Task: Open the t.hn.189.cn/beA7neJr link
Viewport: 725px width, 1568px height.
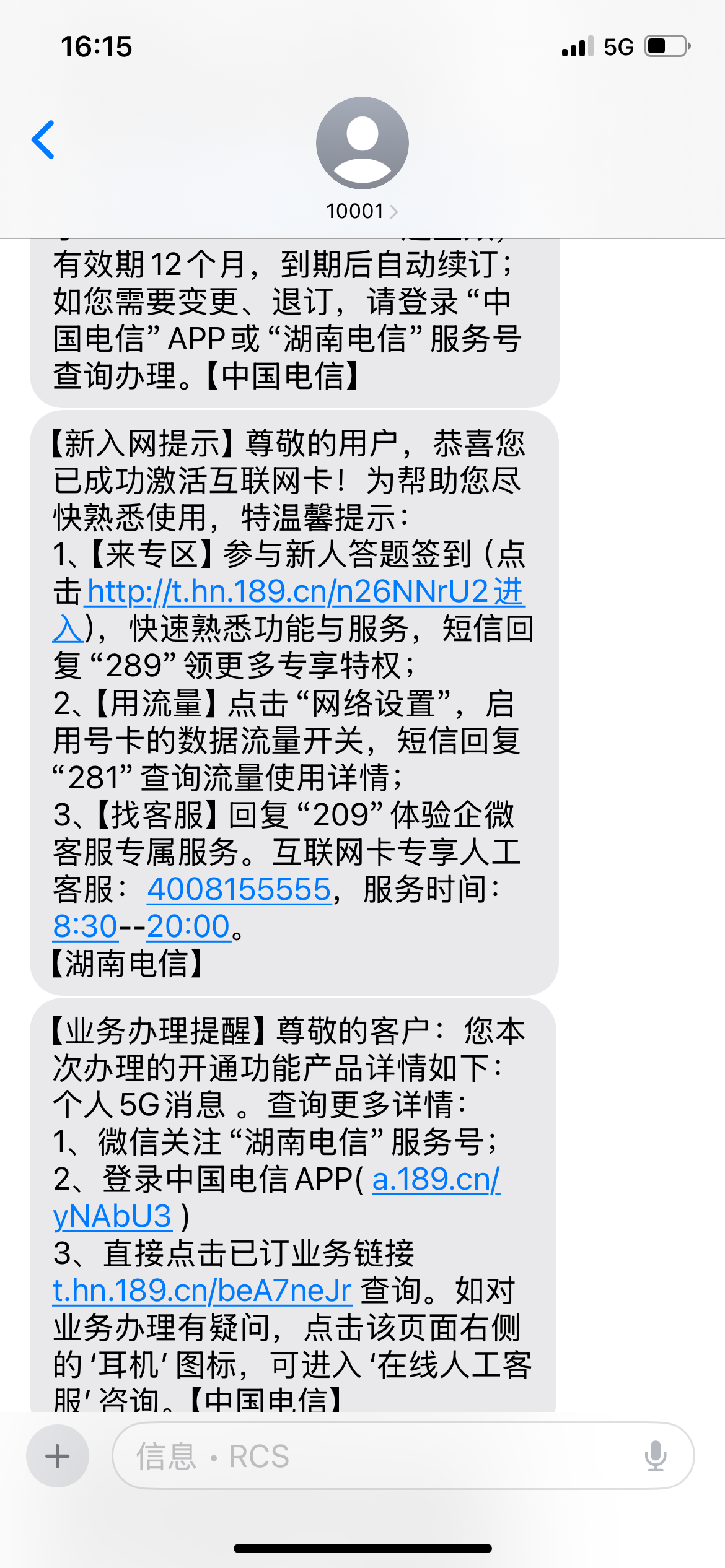Action: (x=203, y=1291)
